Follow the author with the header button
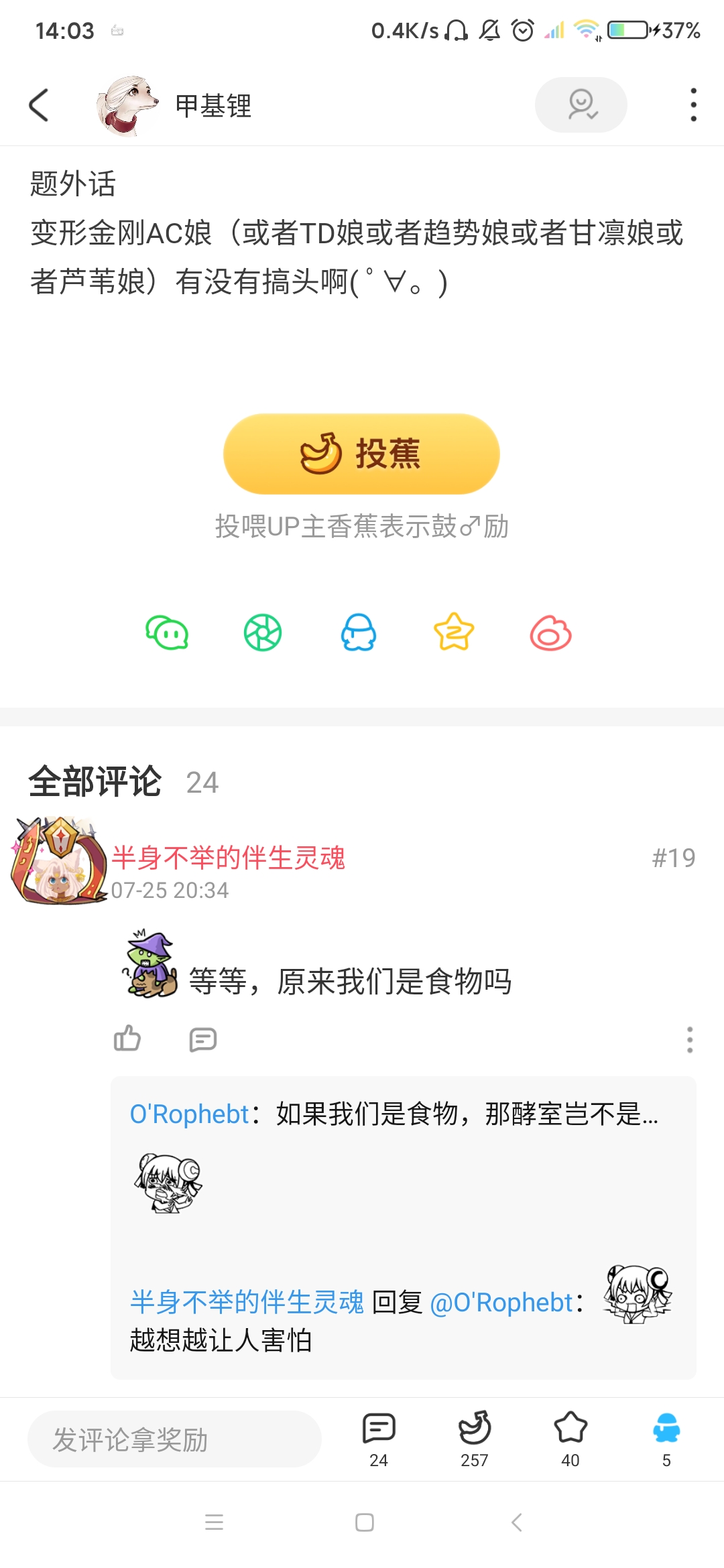 coord(581,105)
